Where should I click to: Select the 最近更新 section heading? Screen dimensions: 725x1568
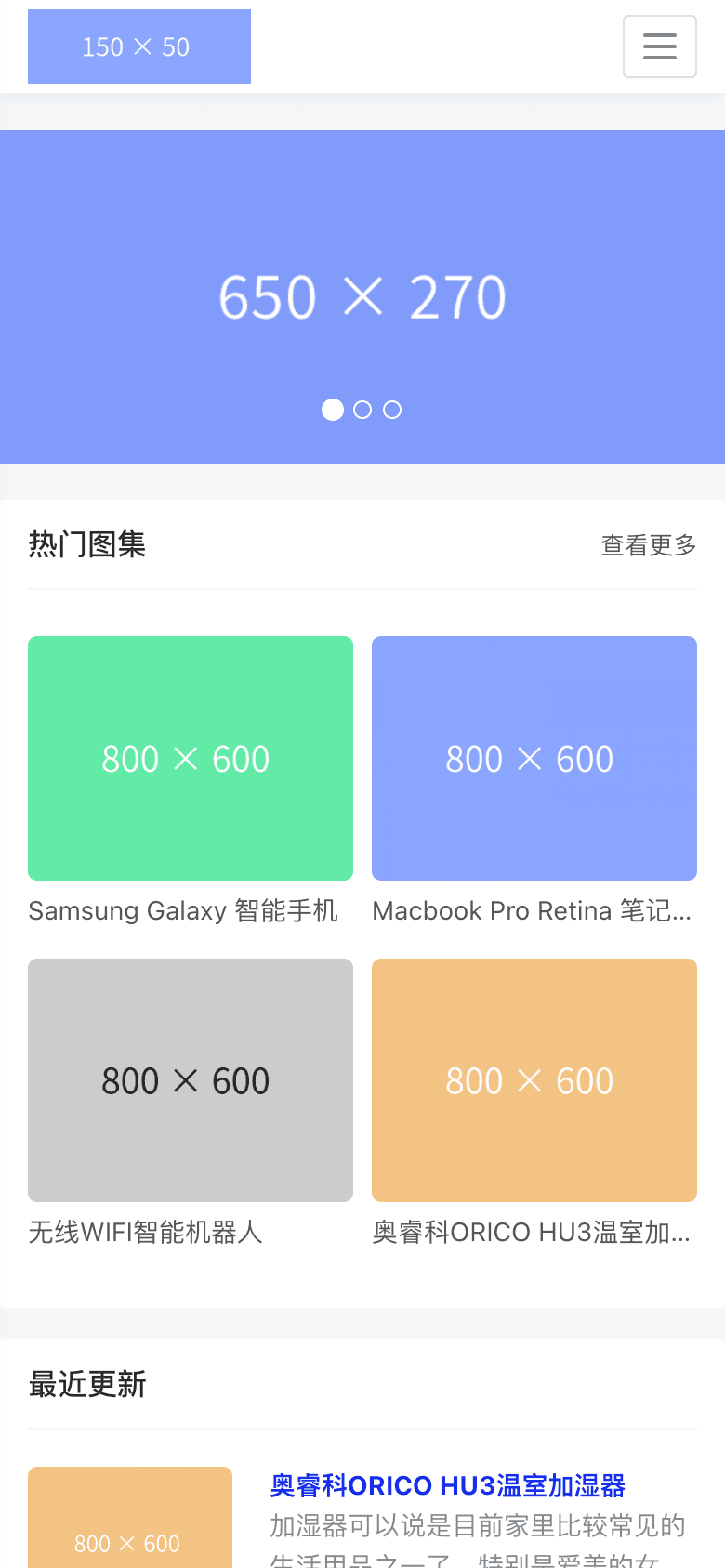[87, 1384]
